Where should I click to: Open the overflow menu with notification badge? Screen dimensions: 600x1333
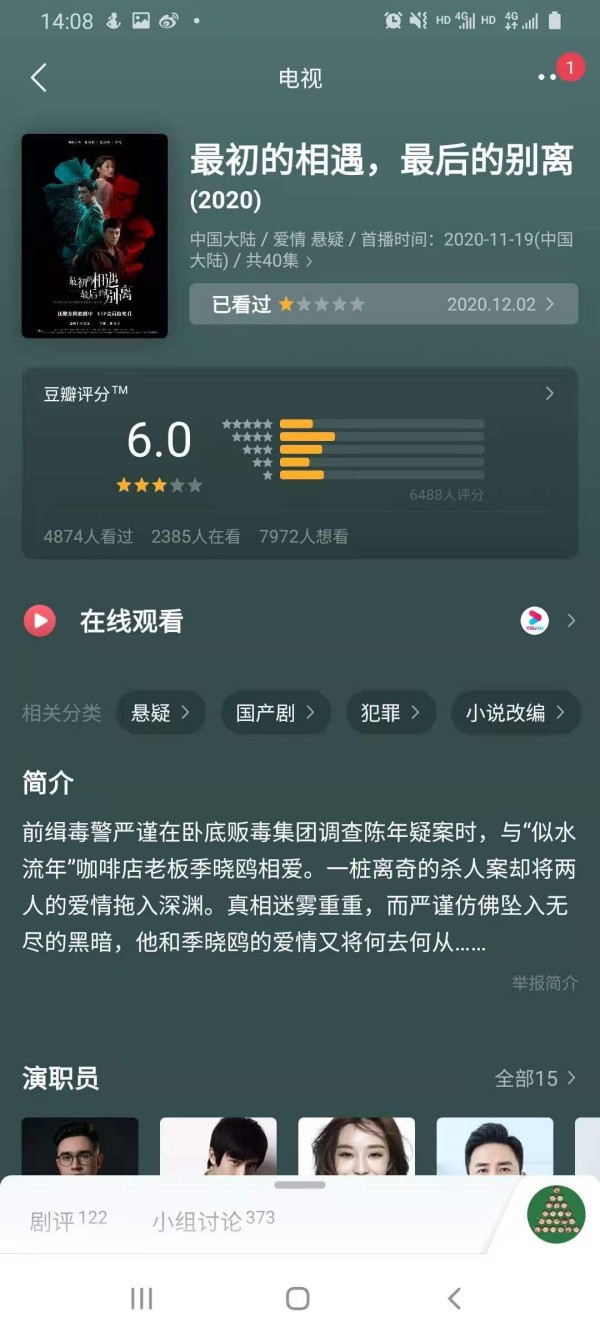548,77
